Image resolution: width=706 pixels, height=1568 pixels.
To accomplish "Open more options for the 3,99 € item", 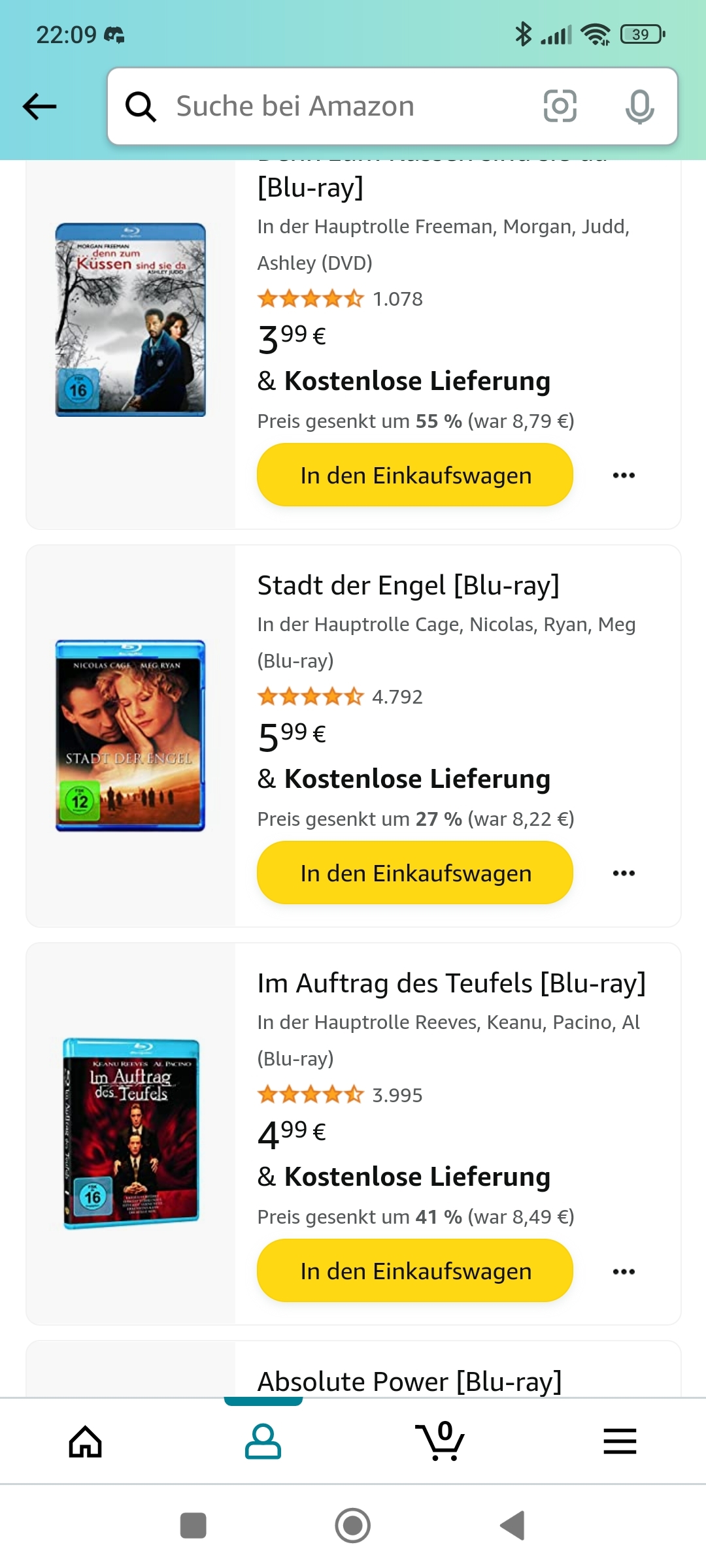I will point(624,475).
